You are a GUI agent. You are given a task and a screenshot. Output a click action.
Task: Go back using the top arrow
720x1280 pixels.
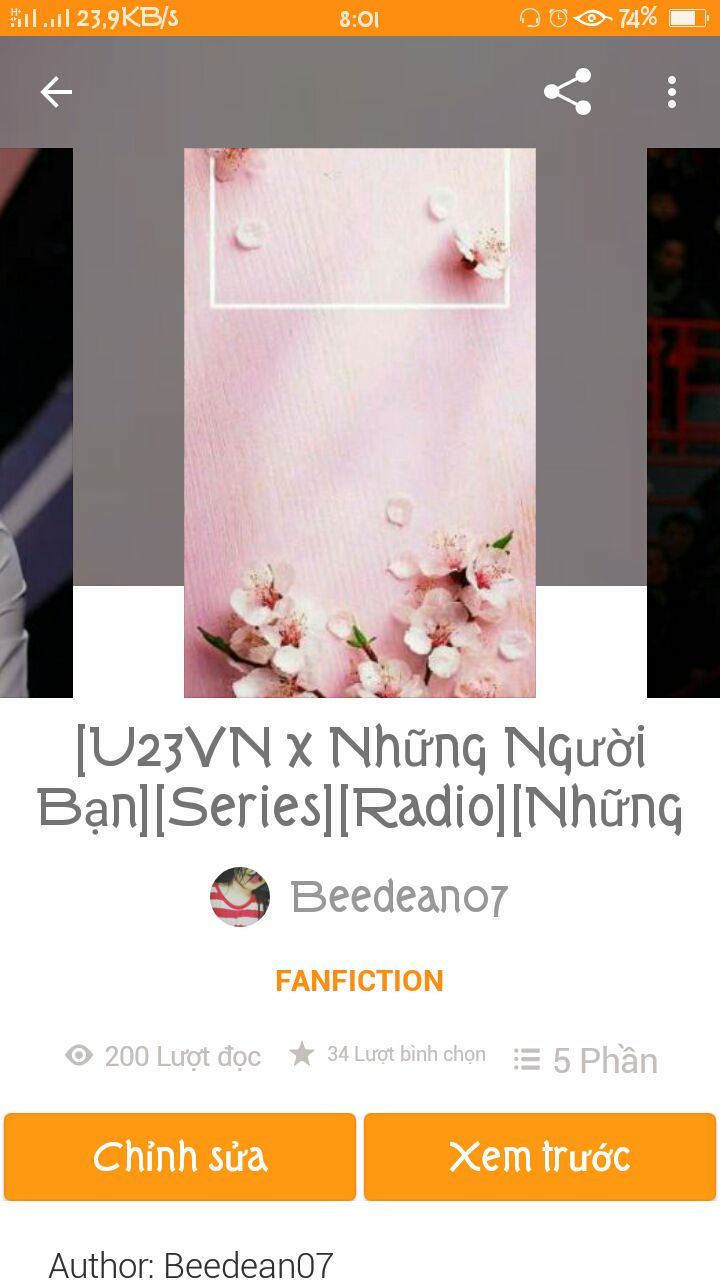click(56, 92)
